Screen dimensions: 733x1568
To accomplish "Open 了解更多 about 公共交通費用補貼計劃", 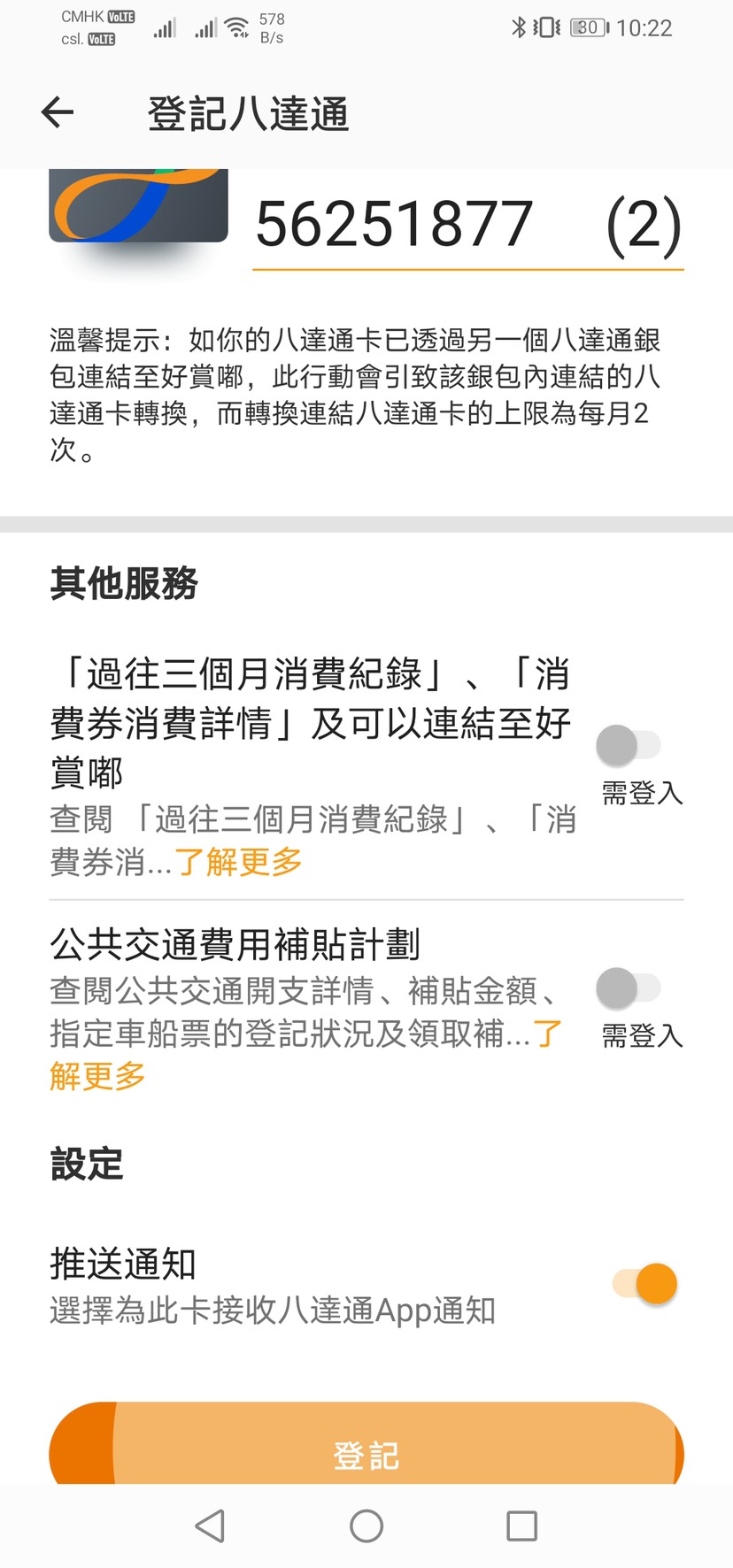I will (x=97, y=1076).
